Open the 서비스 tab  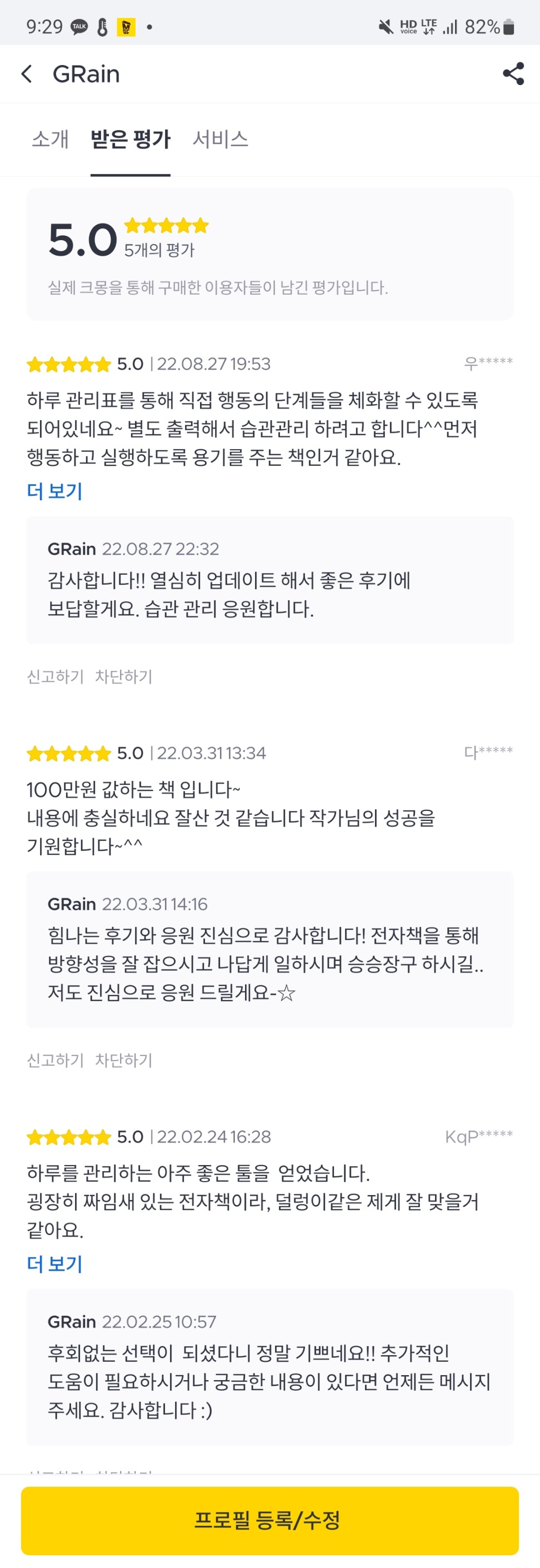point(220,140)
